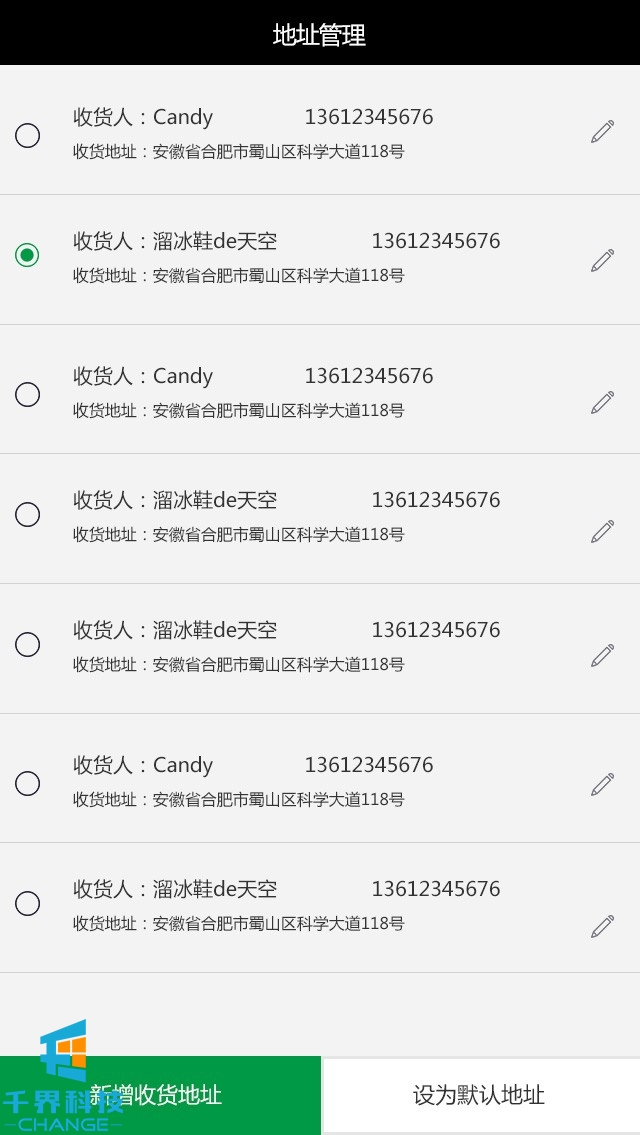Select the first Candy address in the list
640x1135 pixels.
tap(27, 135)
